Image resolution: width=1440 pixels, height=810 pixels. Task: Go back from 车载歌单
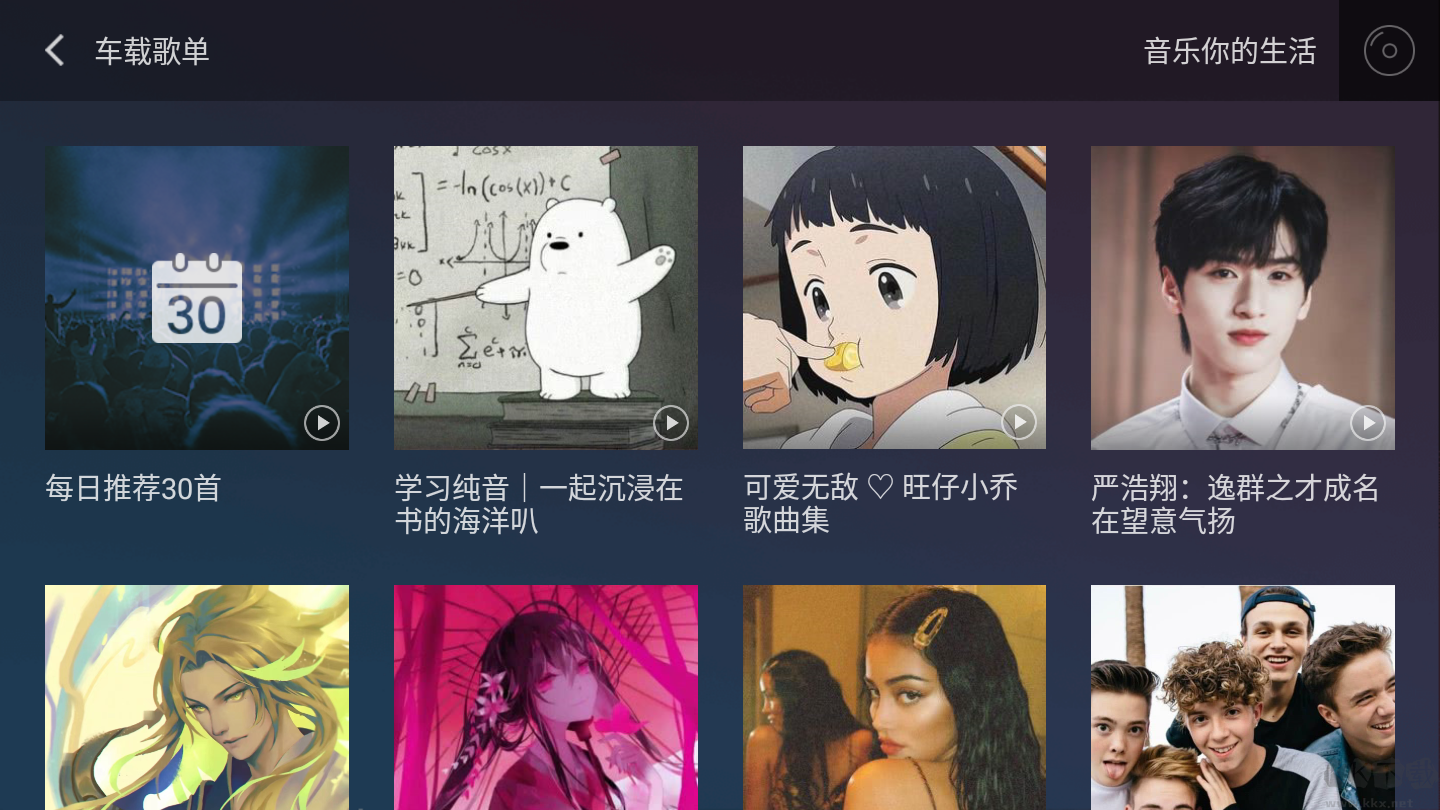pos(54,51)
